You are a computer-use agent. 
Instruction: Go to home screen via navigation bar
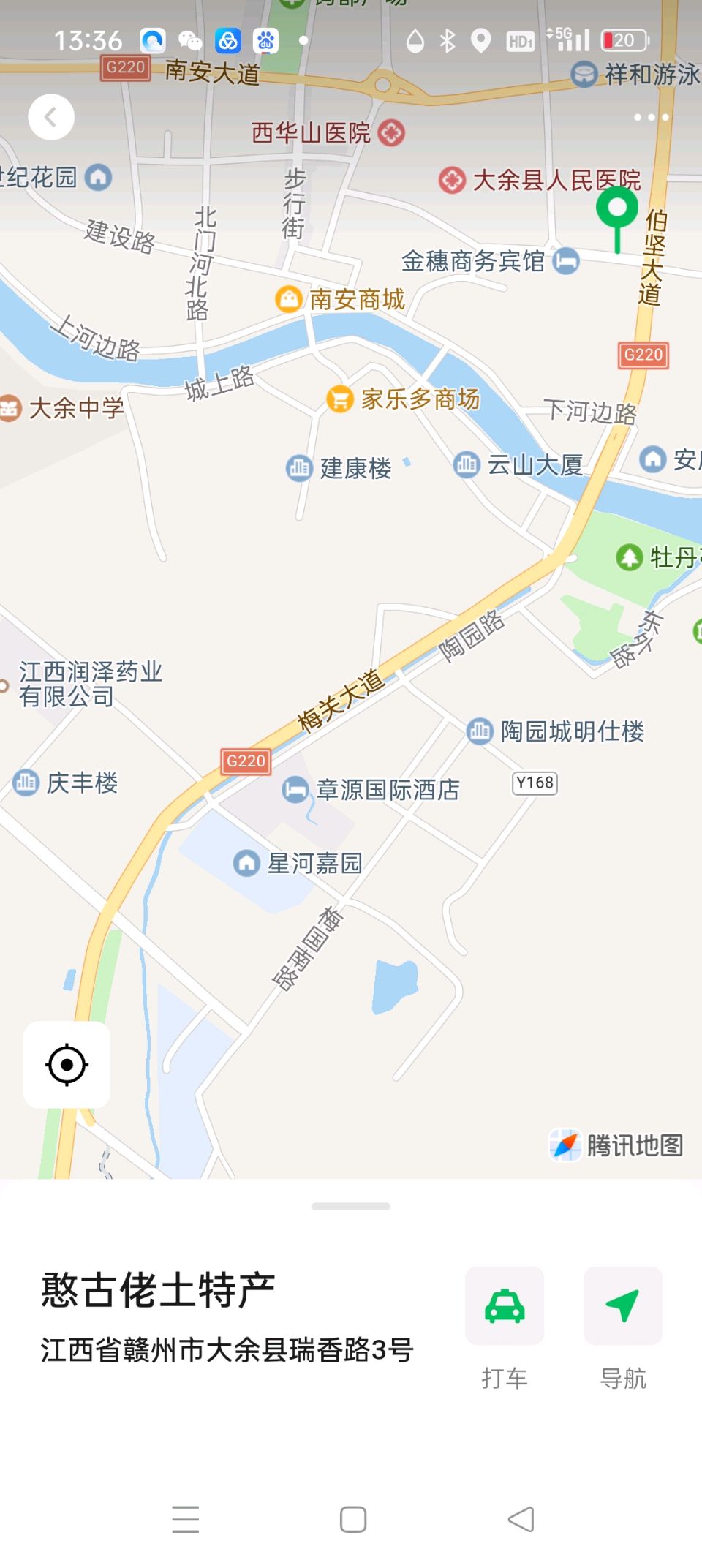click(353, 1519)
